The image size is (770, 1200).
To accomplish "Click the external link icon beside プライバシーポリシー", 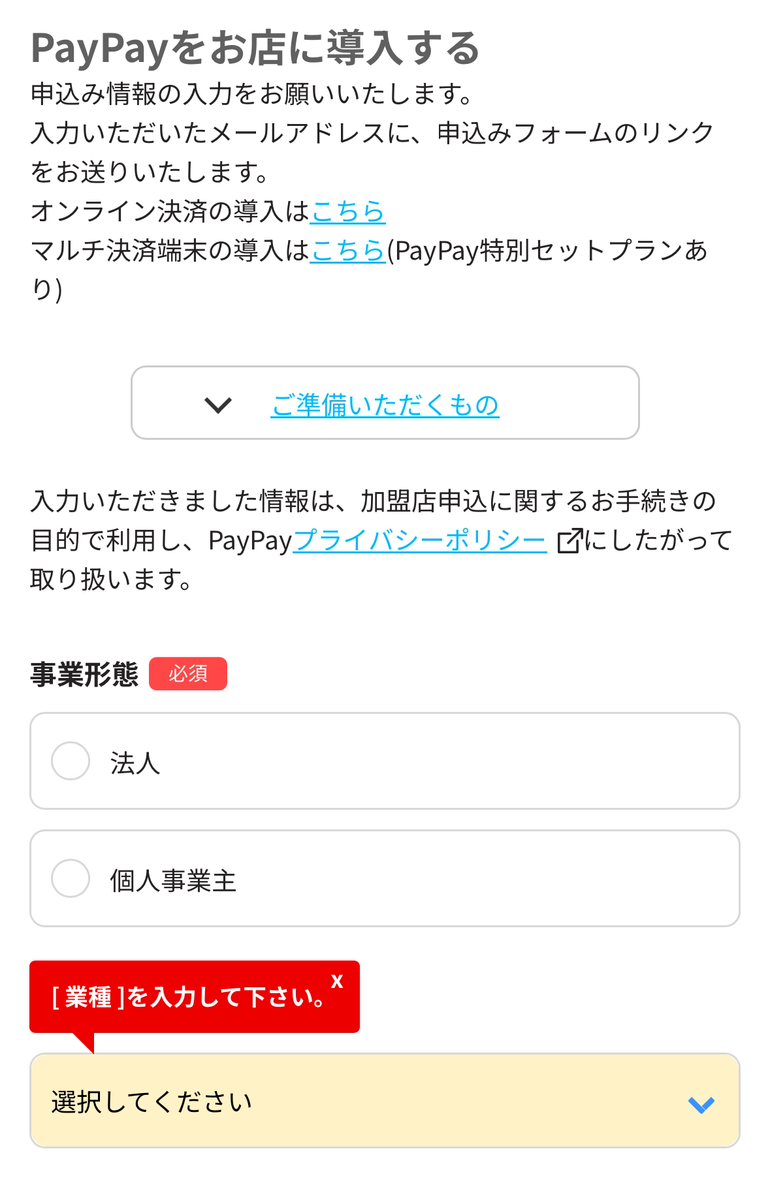I will [x=566, y=540].
